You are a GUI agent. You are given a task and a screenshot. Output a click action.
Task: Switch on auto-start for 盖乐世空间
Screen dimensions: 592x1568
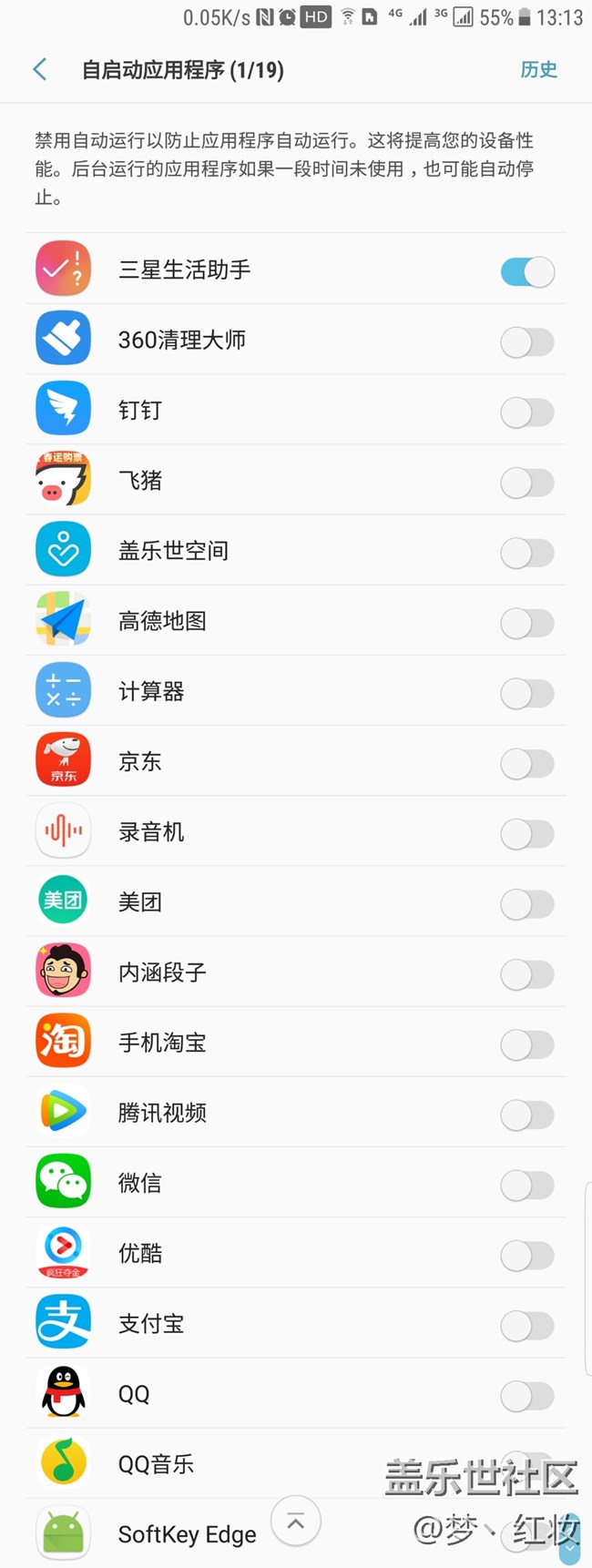527,553
